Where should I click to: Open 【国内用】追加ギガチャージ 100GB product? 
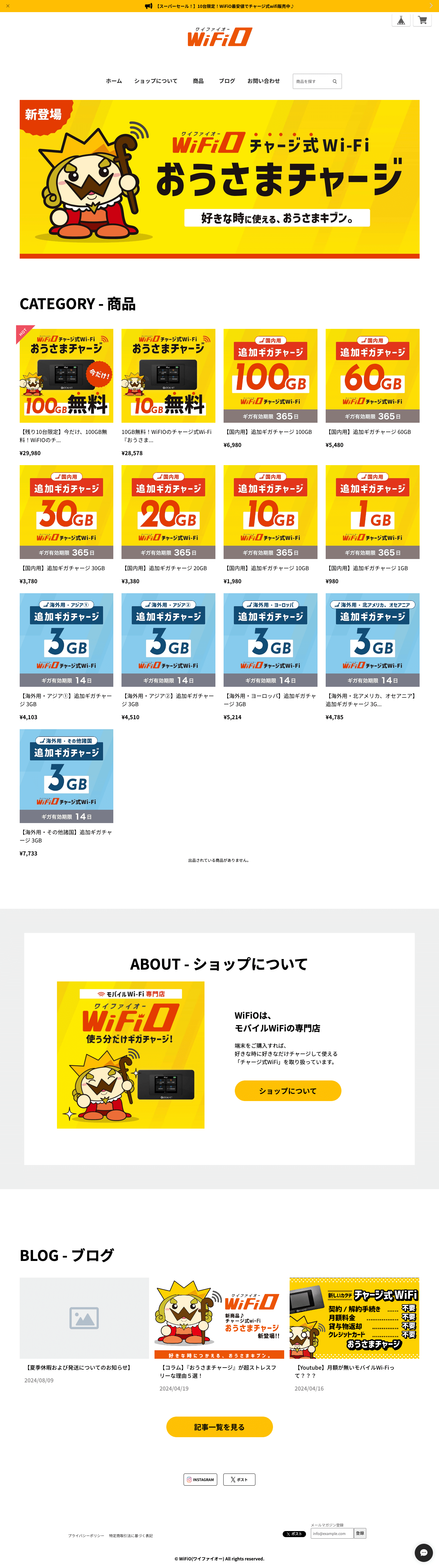[270, 375]
